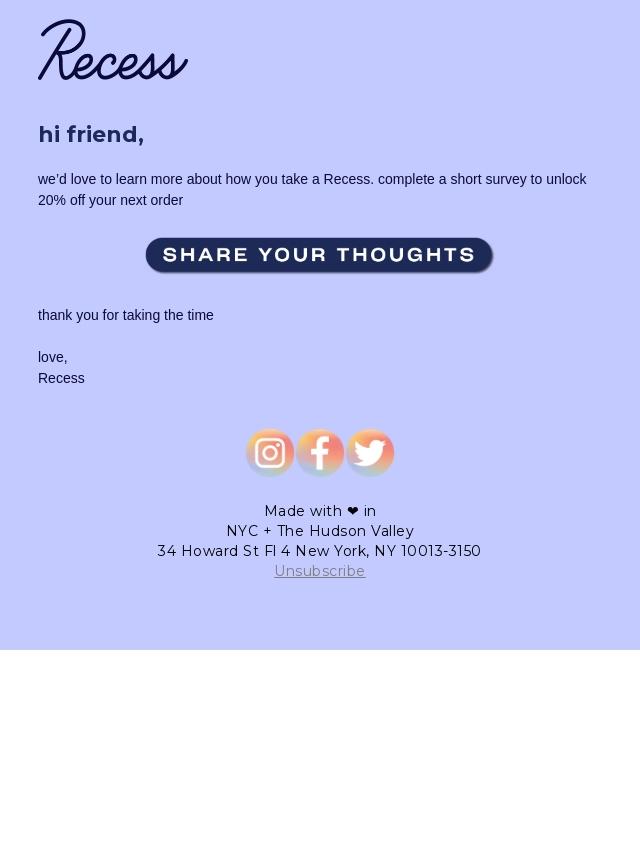
Task: Tap the Unsubscribe link
Action: [x=320, y=571]
